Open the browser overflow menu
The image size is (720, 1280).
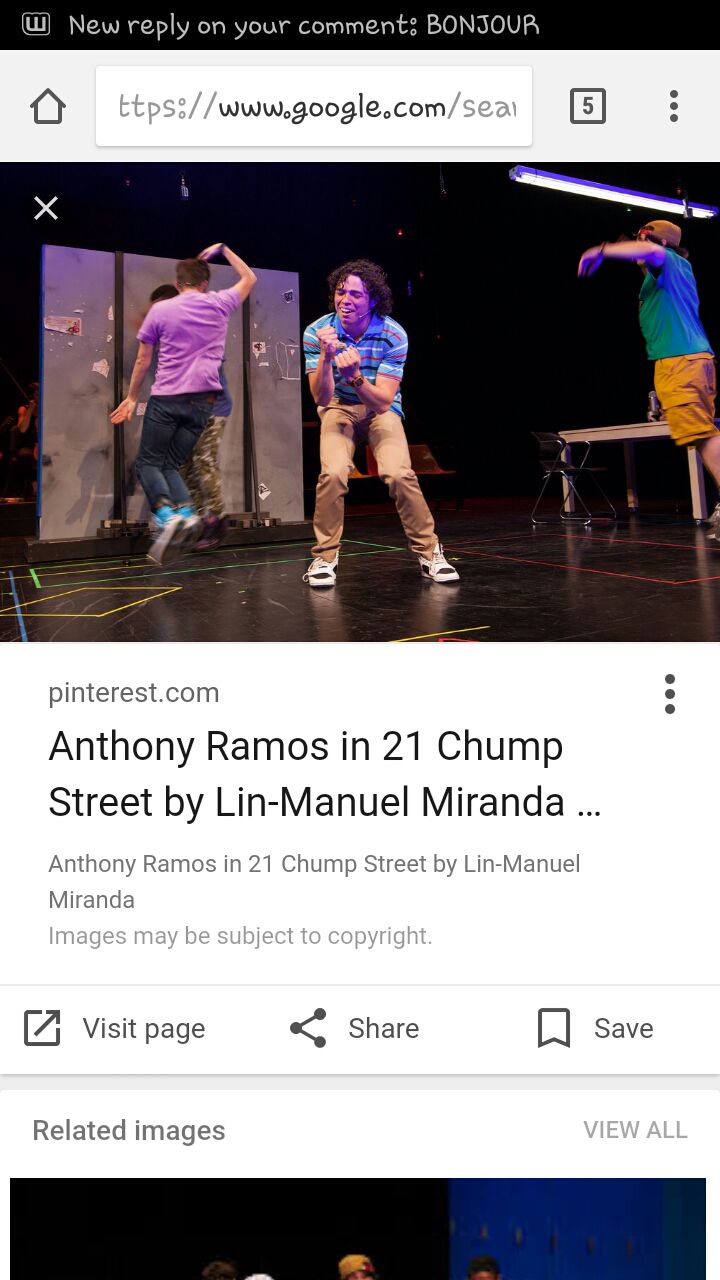(x=673, y=106)
